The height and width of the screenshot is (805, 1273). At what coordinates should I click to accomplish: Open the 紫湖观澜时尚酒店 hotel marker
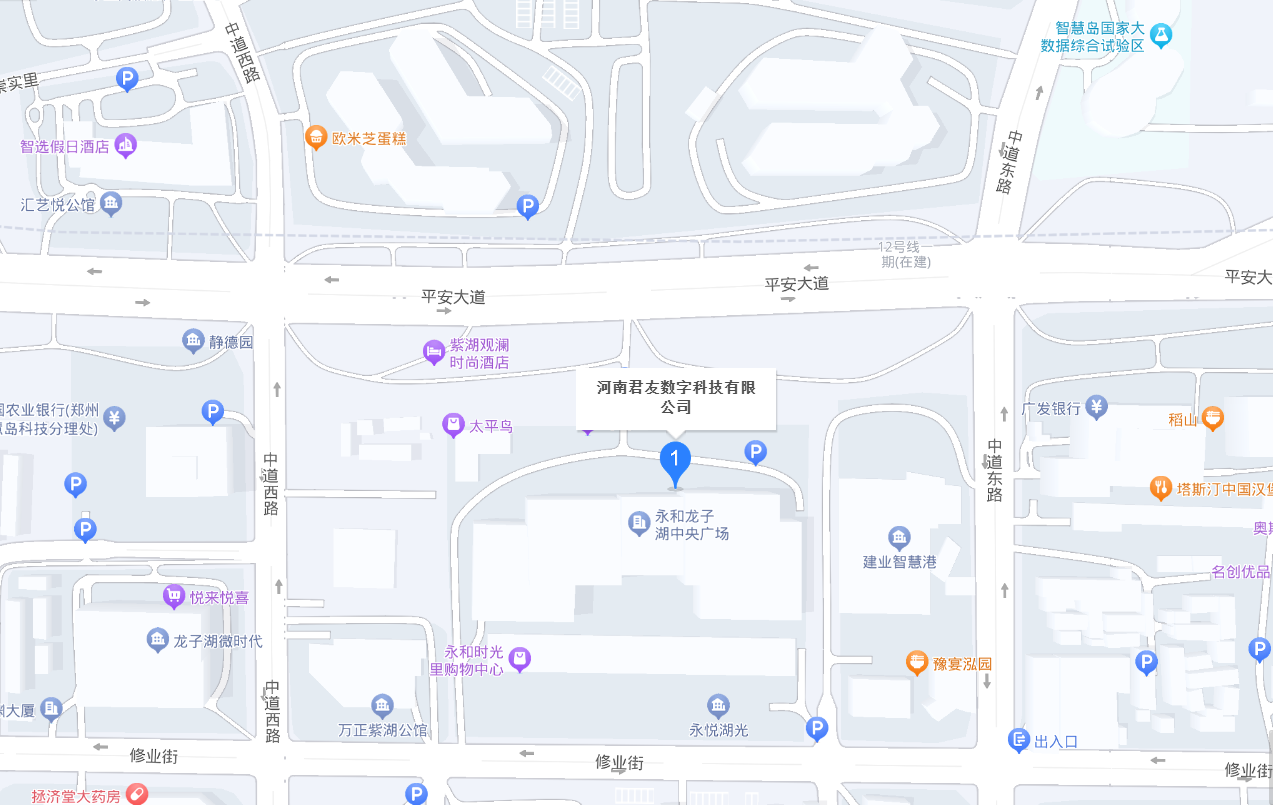[433, 352]
